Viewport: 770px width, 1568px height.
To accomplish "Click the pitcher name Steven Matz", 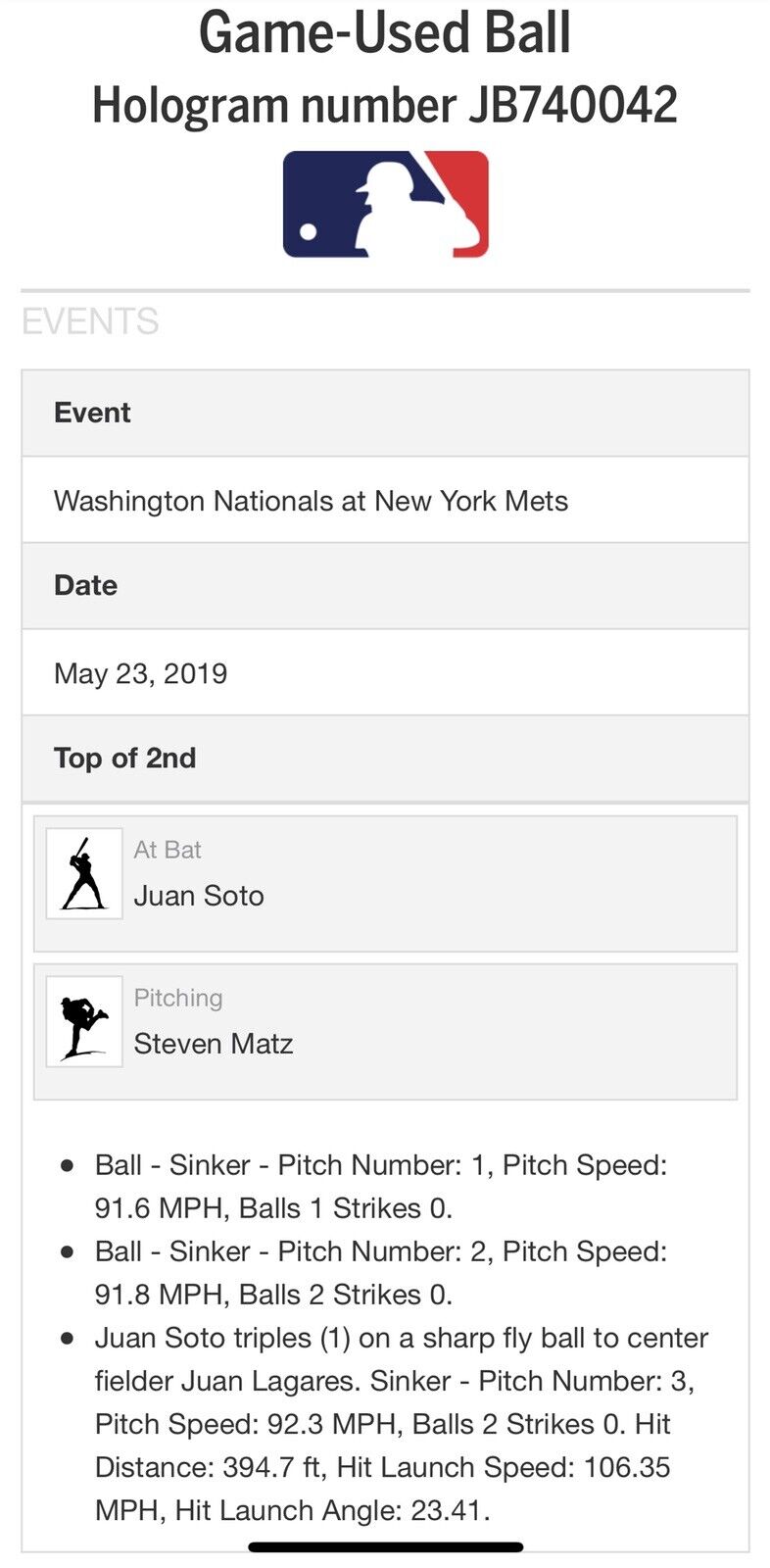I will (213, 1044).
